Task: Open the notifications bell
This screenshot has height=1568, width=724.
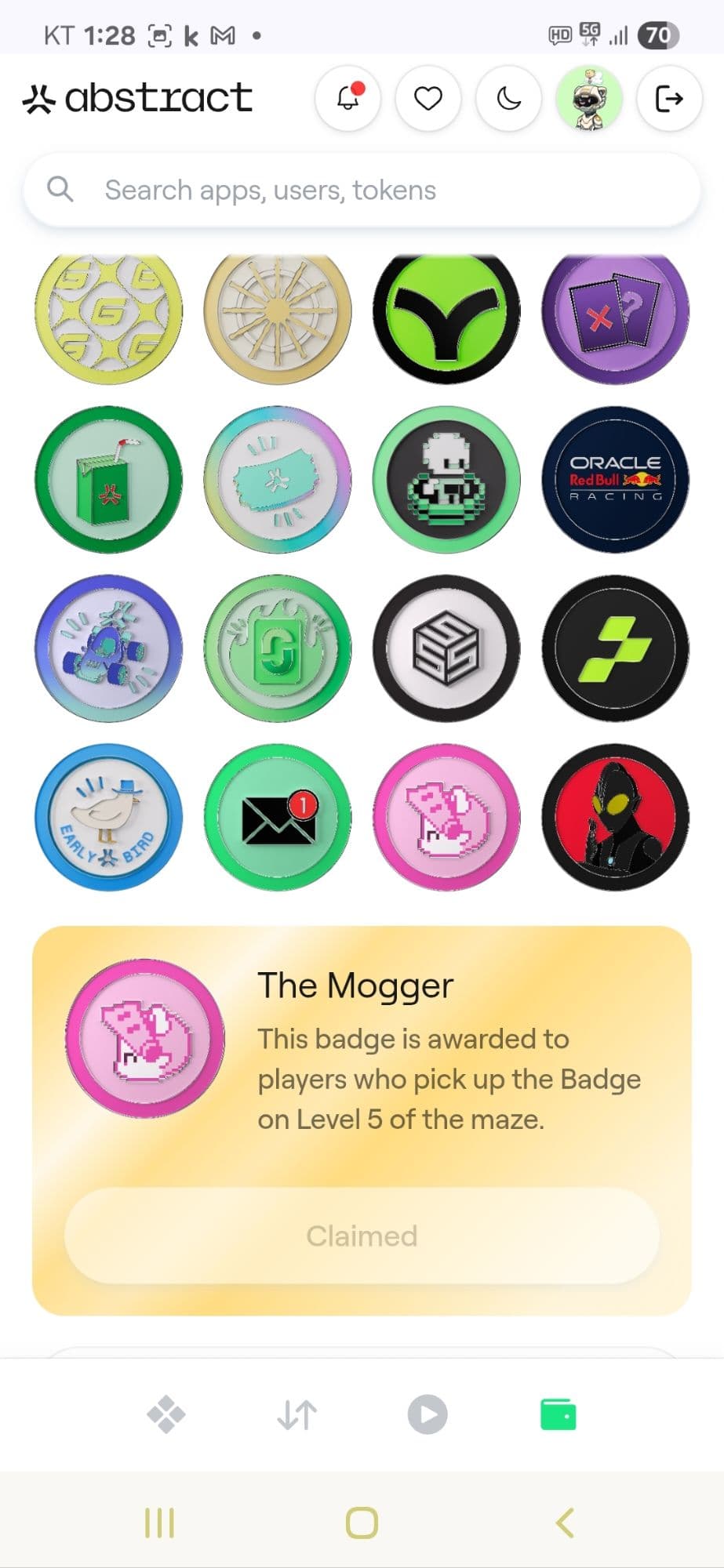Action: 348,99
